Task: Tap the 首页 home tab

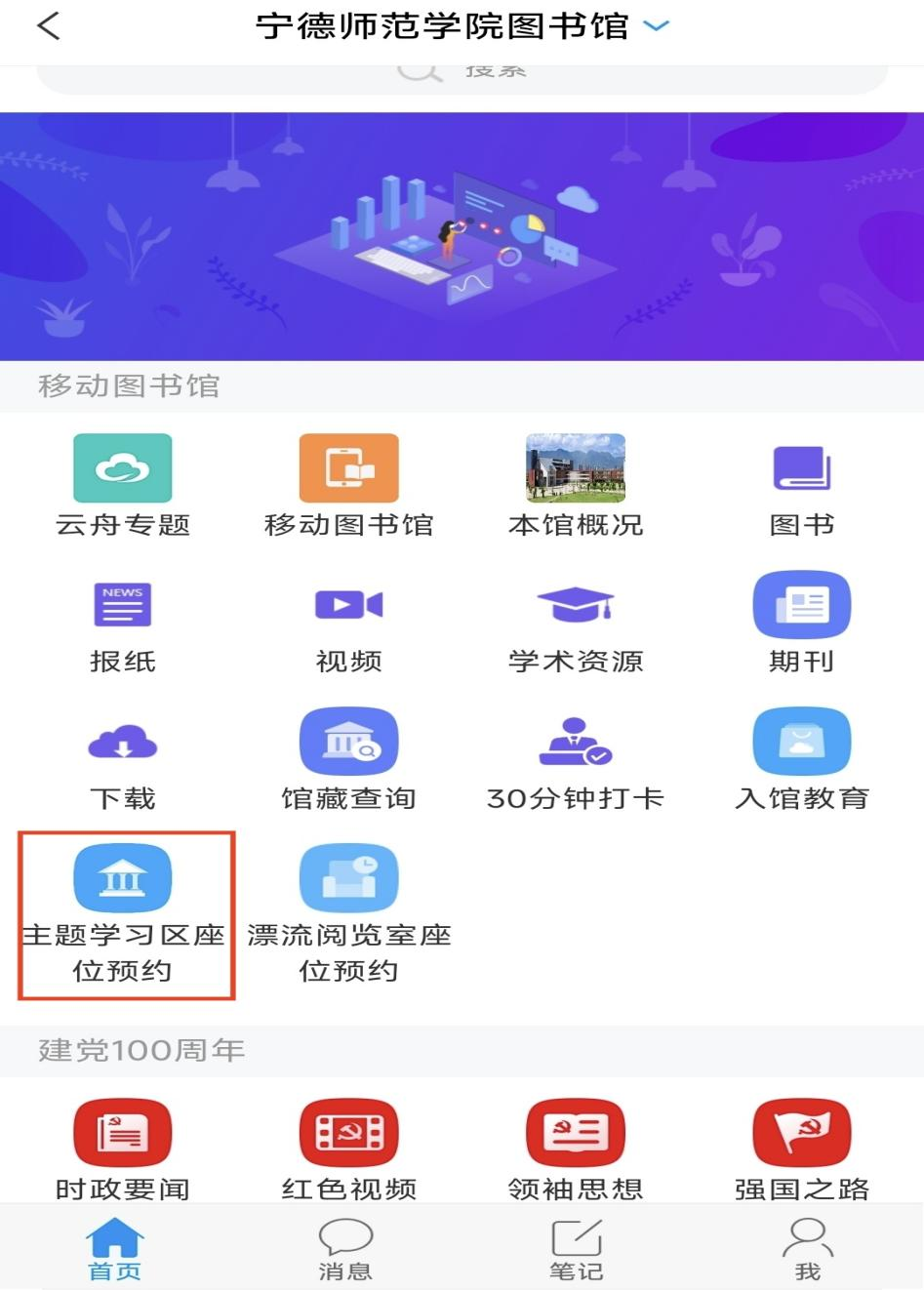Action: click(115, 1249)
